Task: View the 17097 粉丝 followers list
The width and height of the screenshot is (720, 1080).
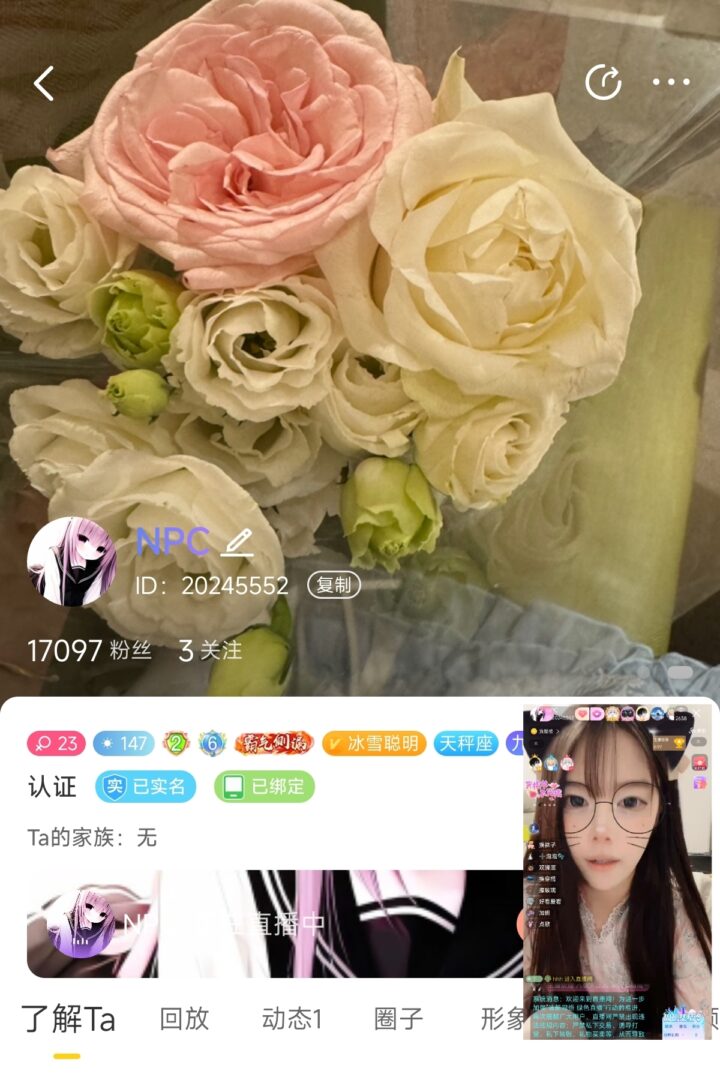Action: click(89, 651)
